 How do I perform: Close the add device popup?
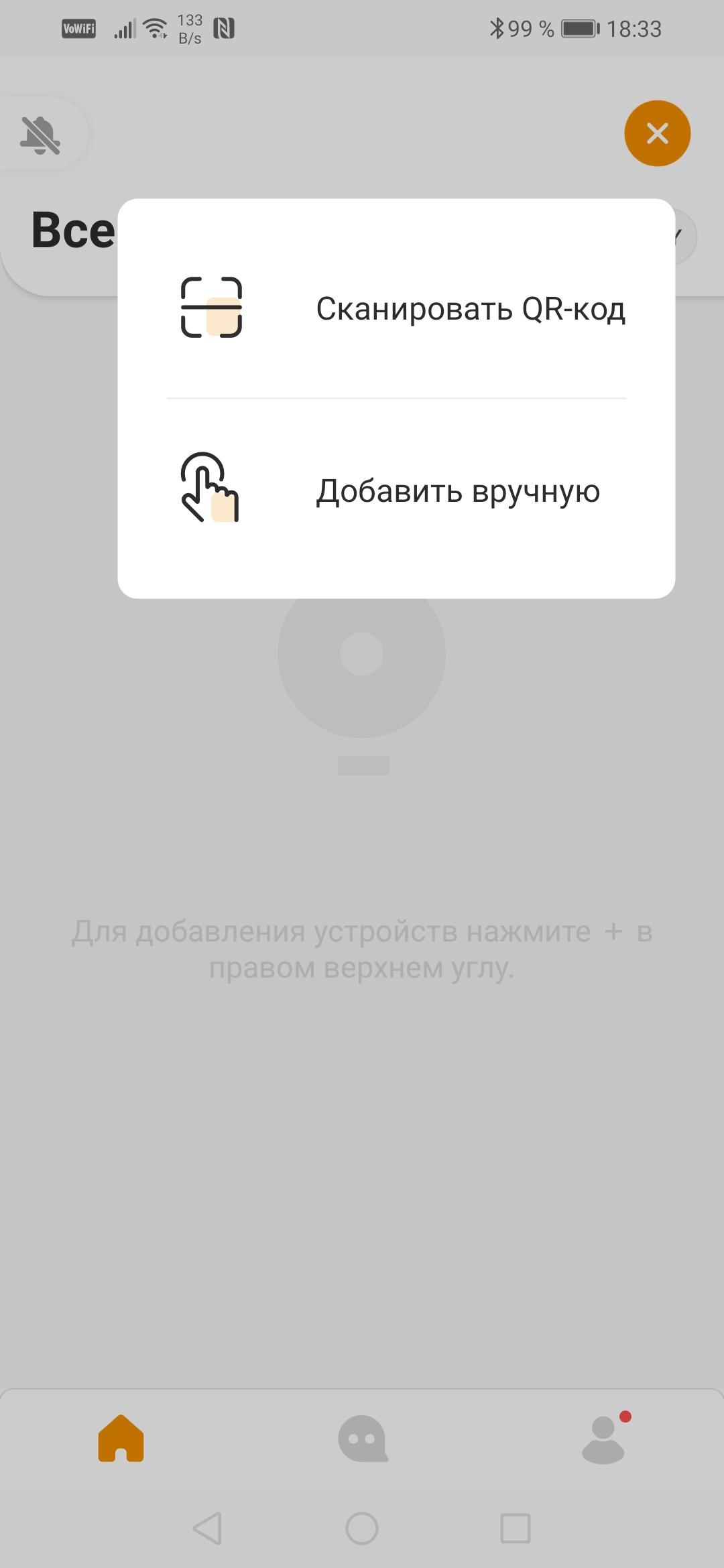(657, 133)
